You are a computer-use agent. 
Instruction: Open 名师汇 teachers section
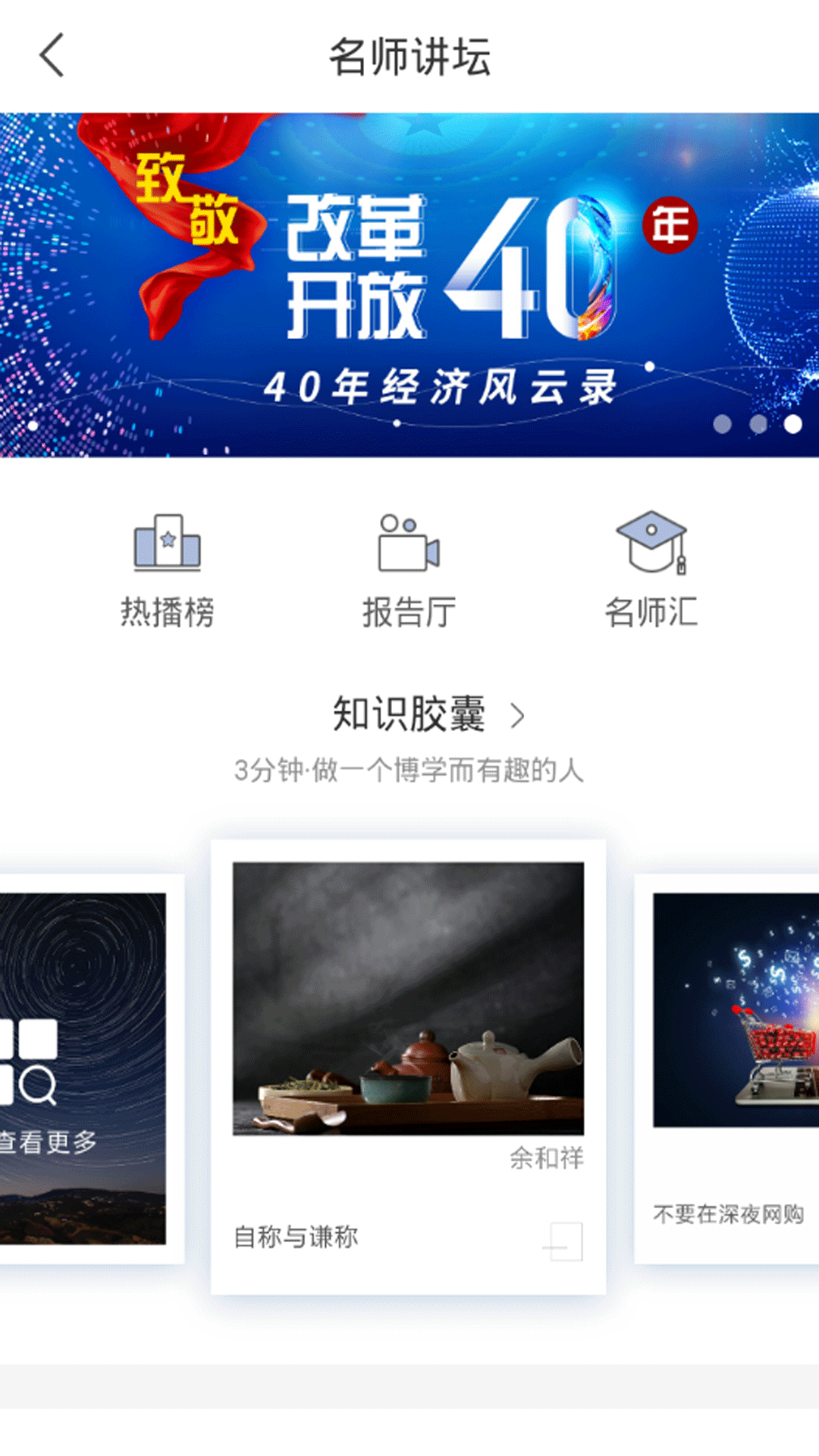click(651, 570)
